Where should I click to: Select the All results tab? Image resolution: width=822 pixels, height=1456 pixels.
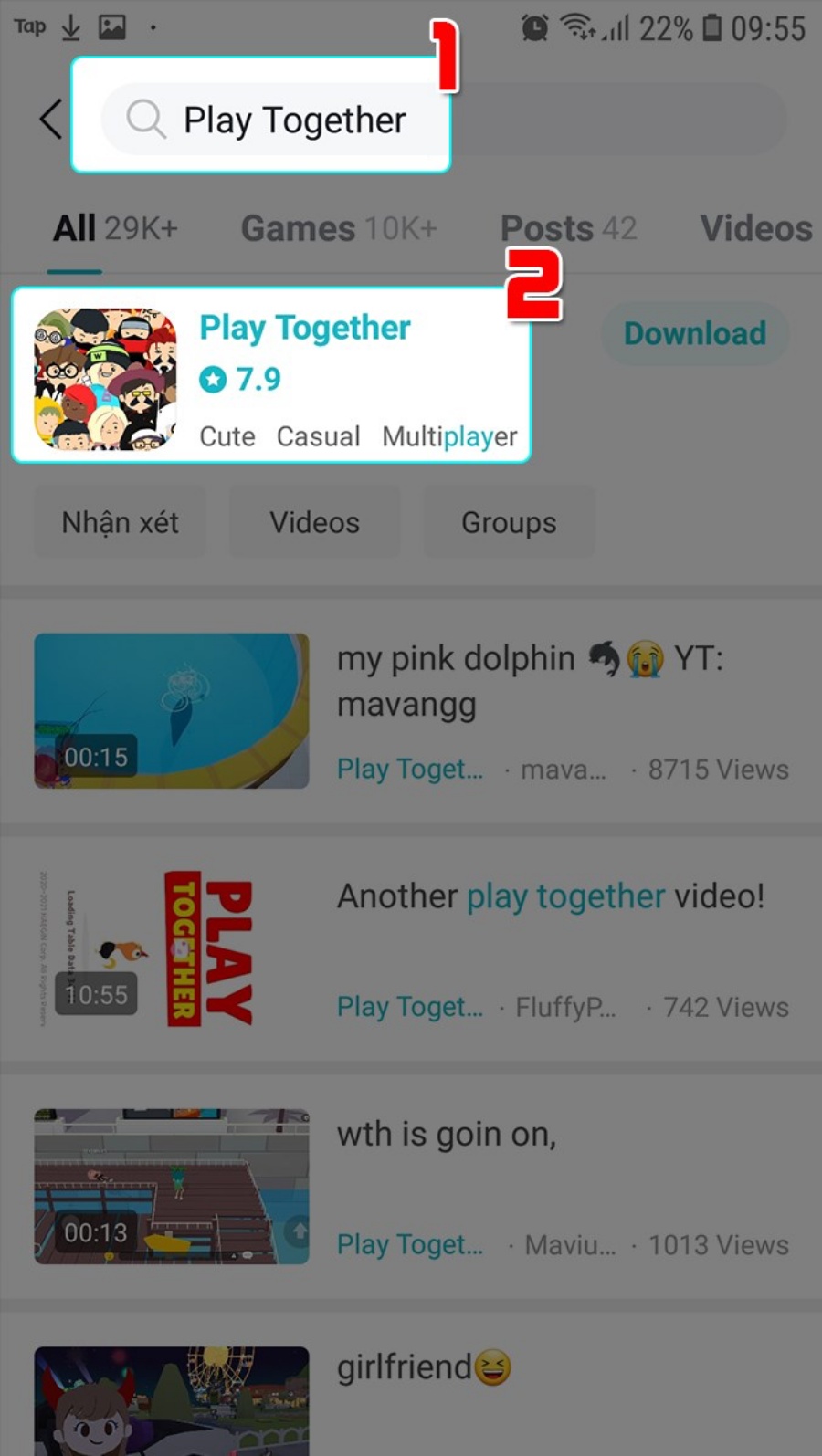pos(114,228)
